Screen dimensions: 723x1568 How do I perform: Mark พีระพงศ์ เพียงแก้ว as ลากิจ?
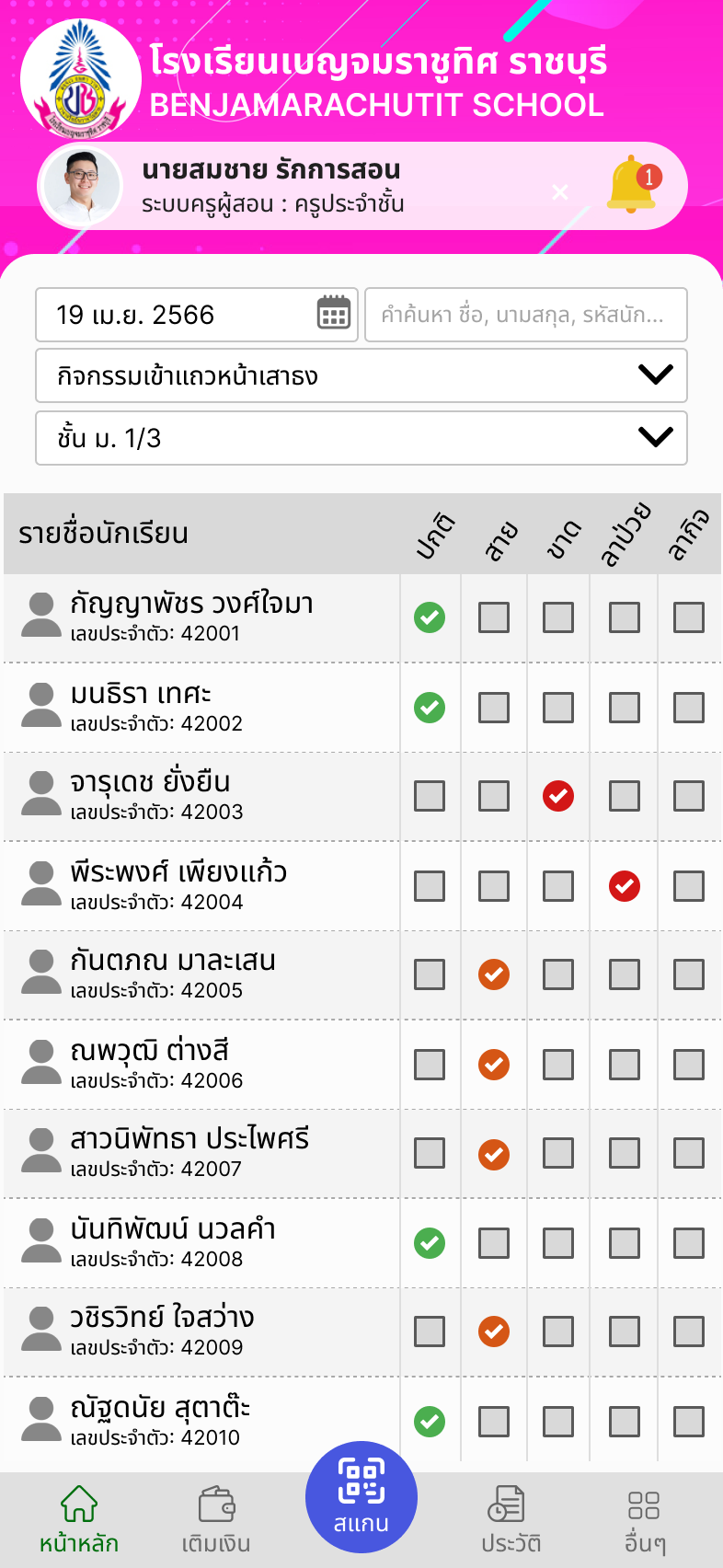pyautogui.click(x=689, y=886)
